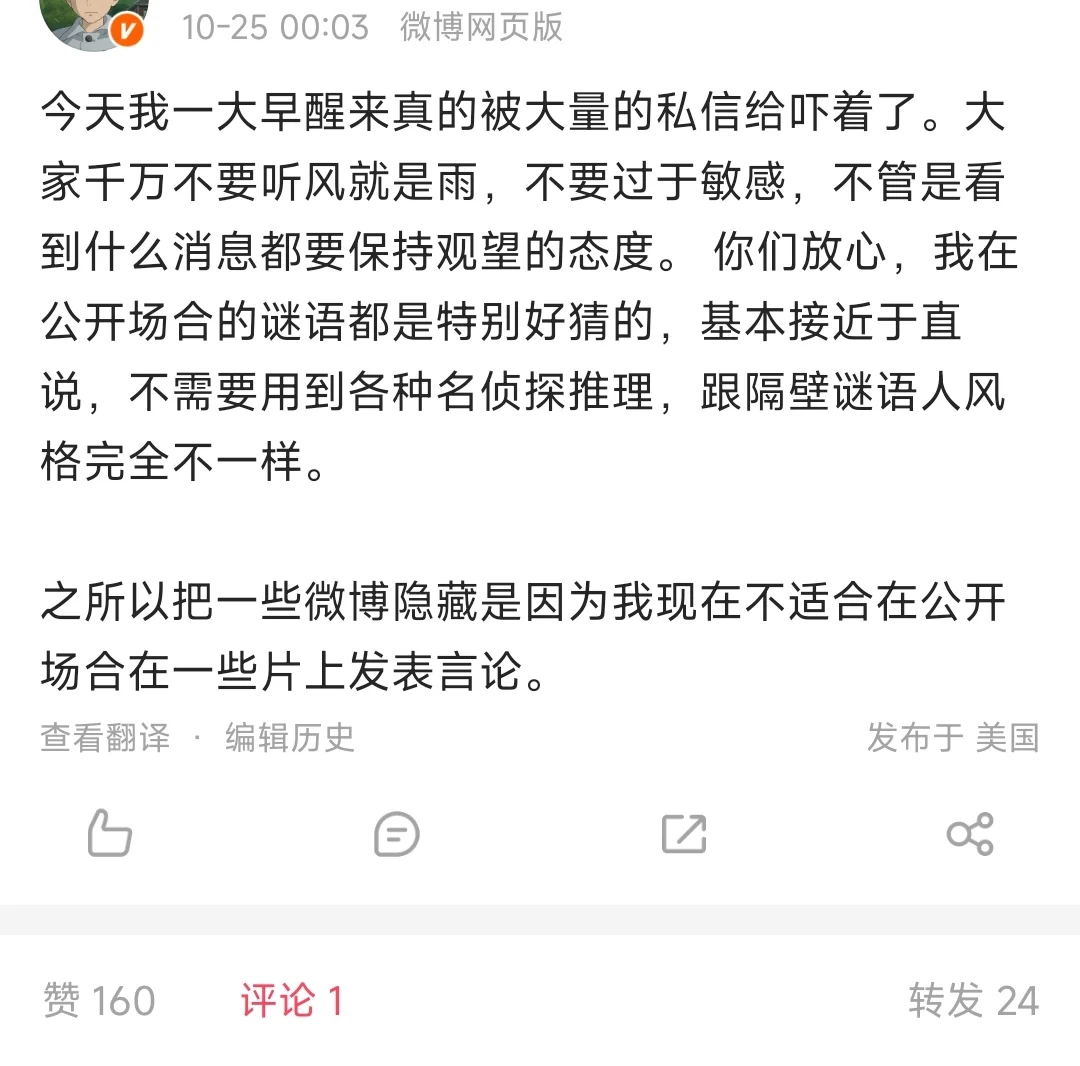Image resolution: width=1080 pixels, height=1066 pixels.
Task: Tap the comment bubble icon
Action: click(397, 833)
